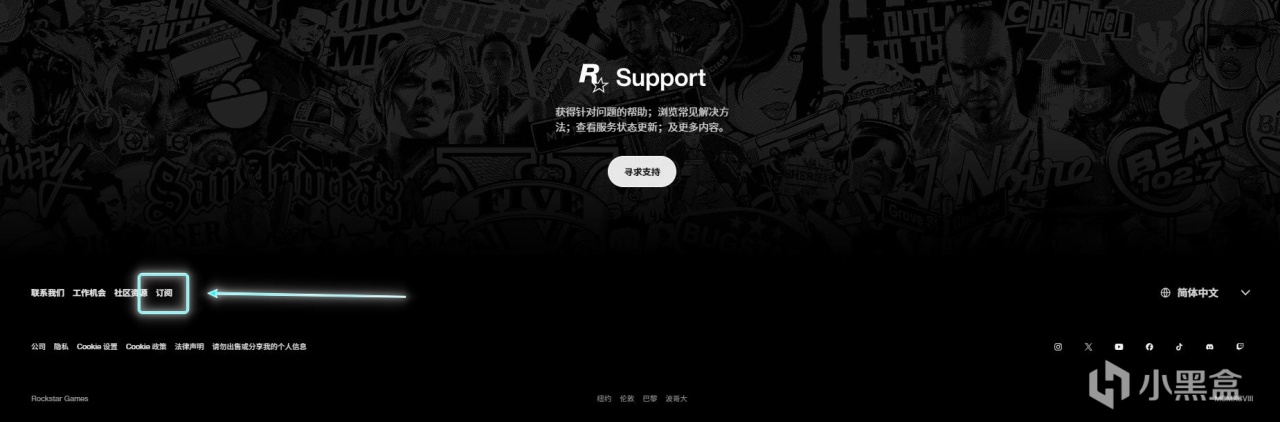Open 法律声明
The height and width of the screenshot is (422, 1280).
(189, 347)
